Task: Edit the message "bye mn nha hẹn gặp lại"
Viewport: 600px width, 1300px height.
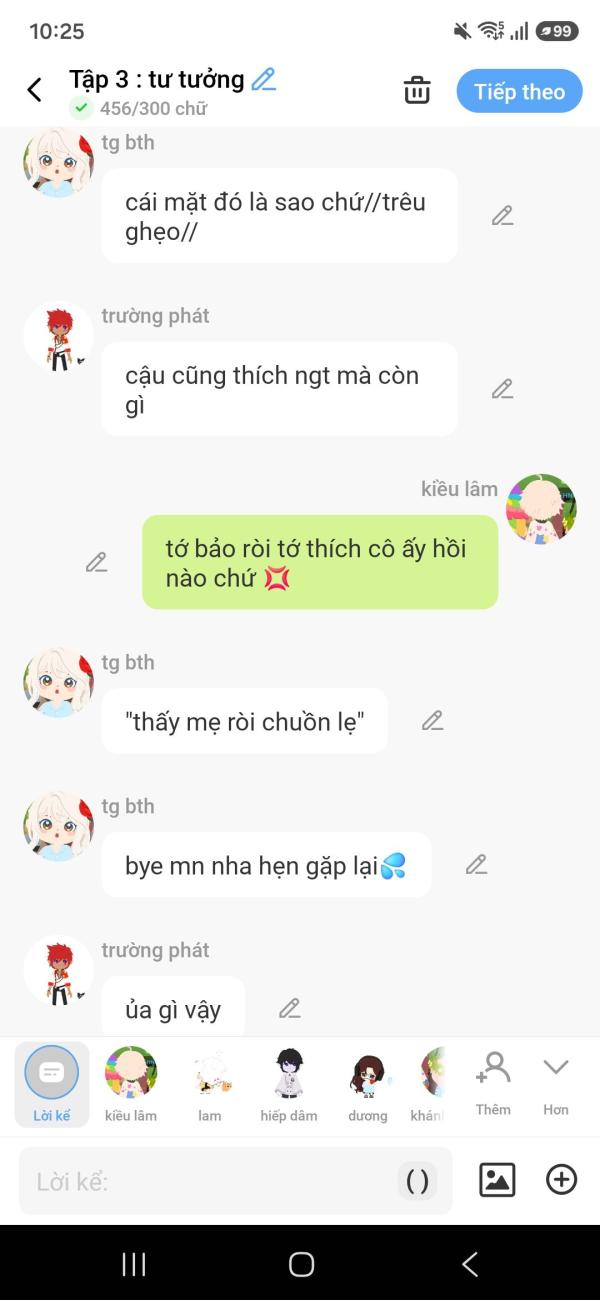Action: click(476, 864)
